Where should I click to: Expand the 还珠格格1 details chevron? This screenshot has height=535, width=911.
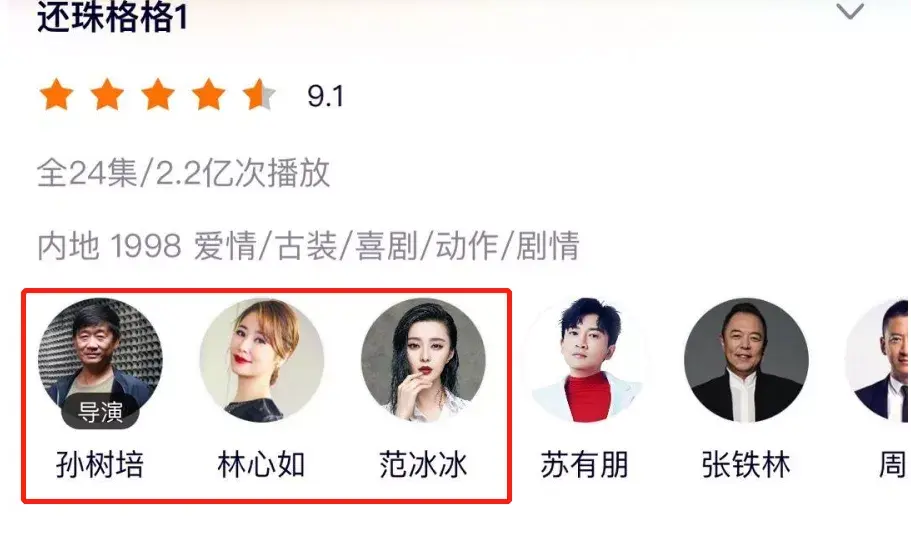(x=849, y=13)
